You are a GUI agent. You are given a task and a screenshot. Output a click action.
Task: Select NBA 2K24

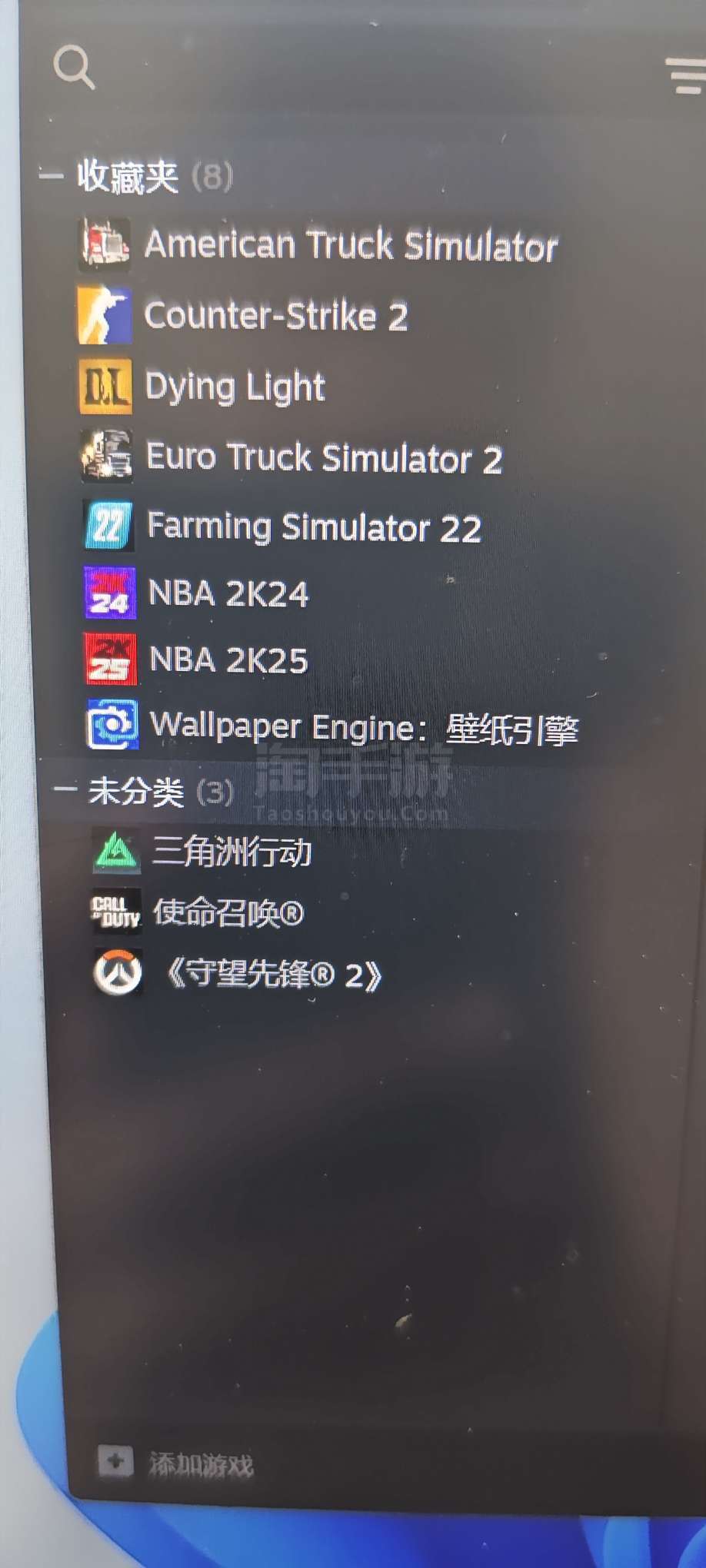pyautogui.click(x=196, y=593)
